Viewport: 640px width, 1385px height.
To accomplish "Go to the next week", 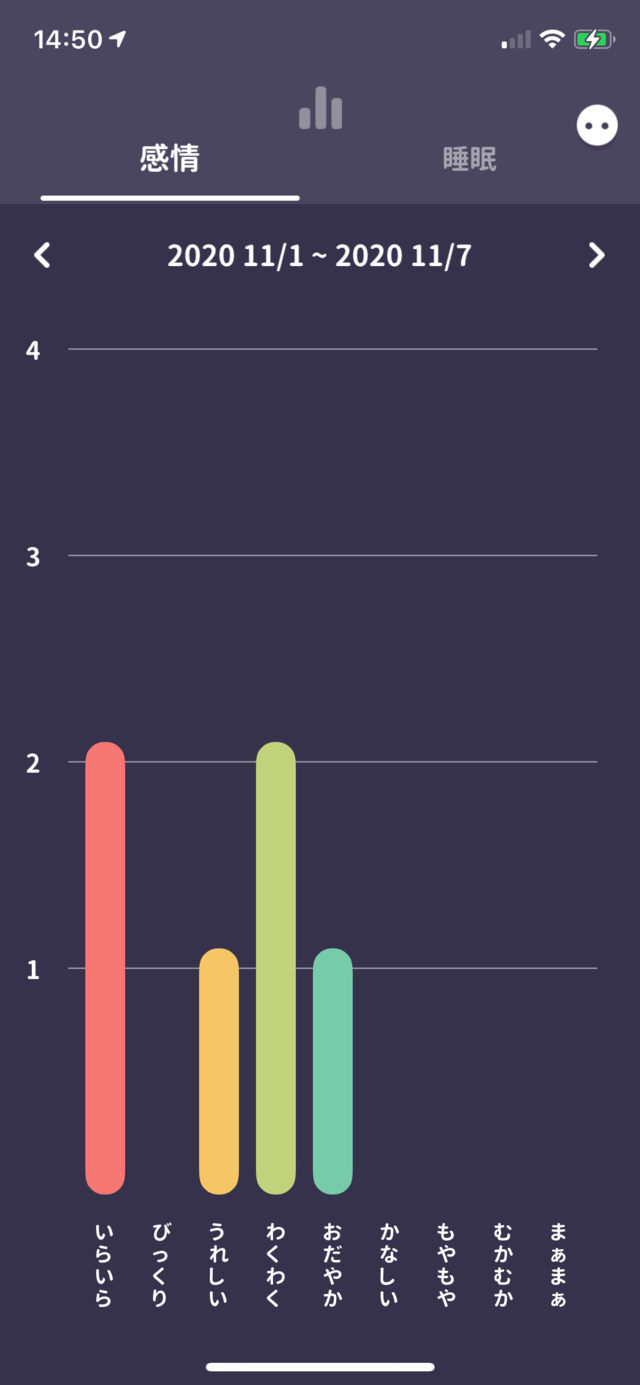I will [x=597, y=255].
